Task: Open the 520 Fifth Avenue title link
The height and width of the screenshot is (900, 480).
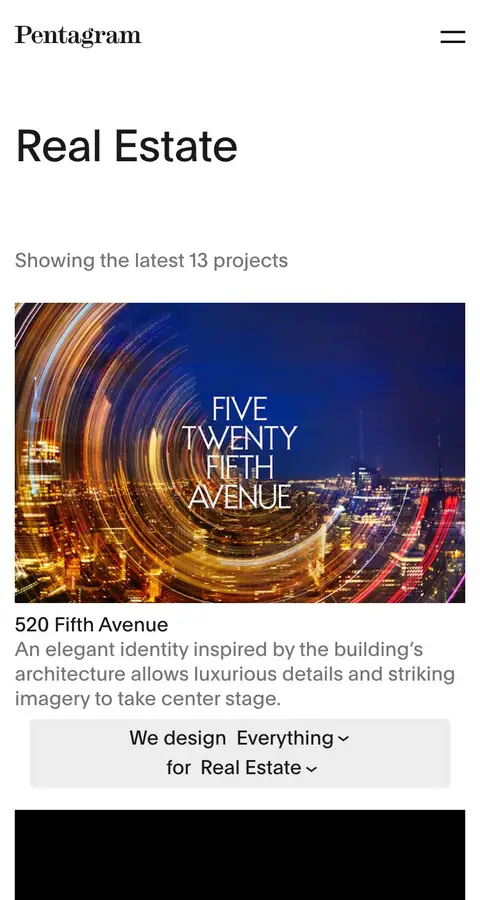Action: (x=91, y=624)
